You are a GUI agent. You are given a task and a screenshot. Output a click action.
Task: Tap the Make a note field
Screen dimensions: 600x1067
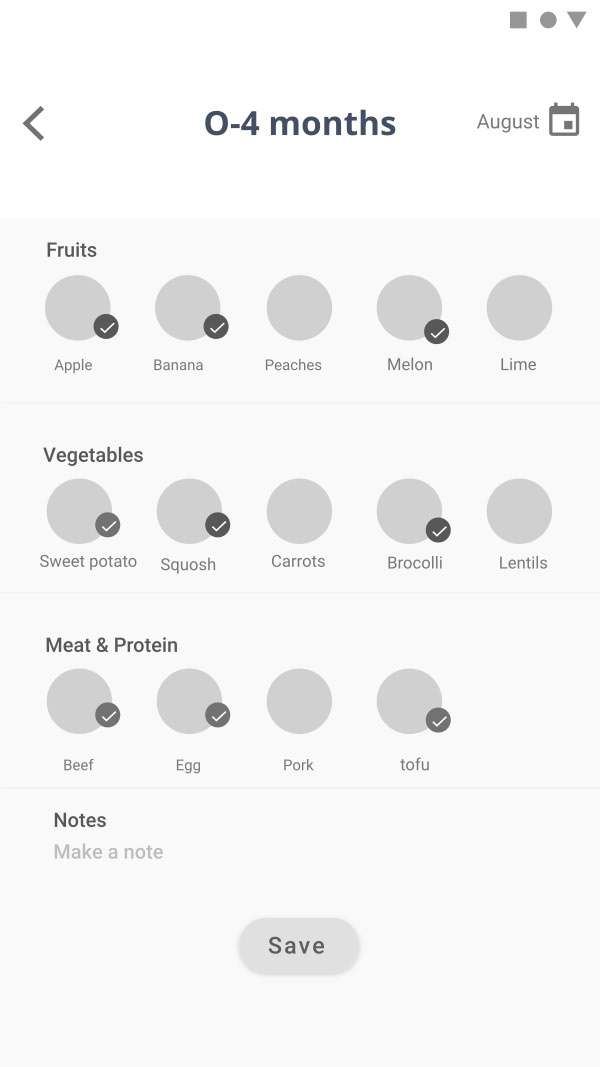[x=108, y=852]
